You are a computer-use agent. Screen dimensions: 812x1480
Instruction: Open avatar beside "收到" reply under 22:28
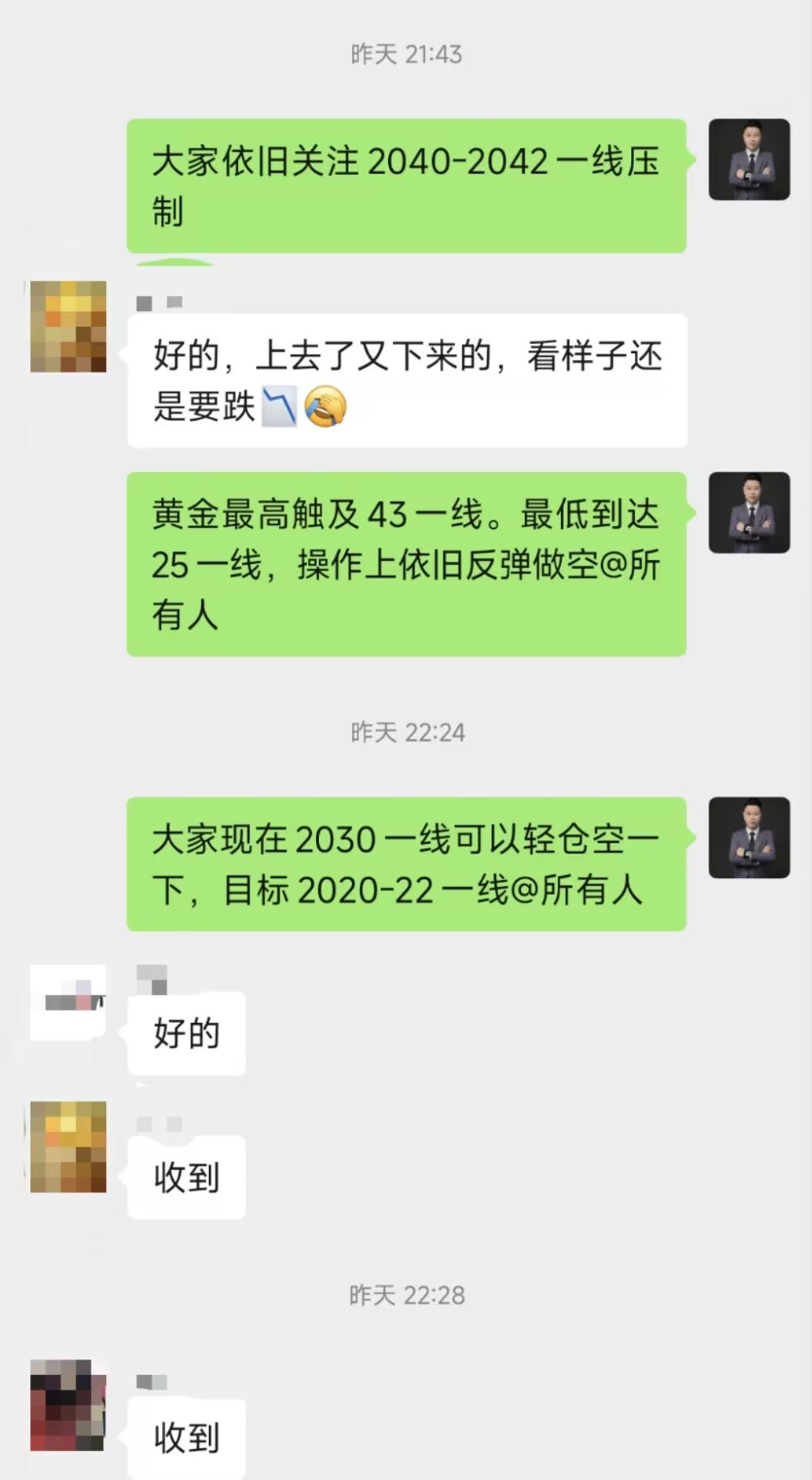[x=69, y=1405]
